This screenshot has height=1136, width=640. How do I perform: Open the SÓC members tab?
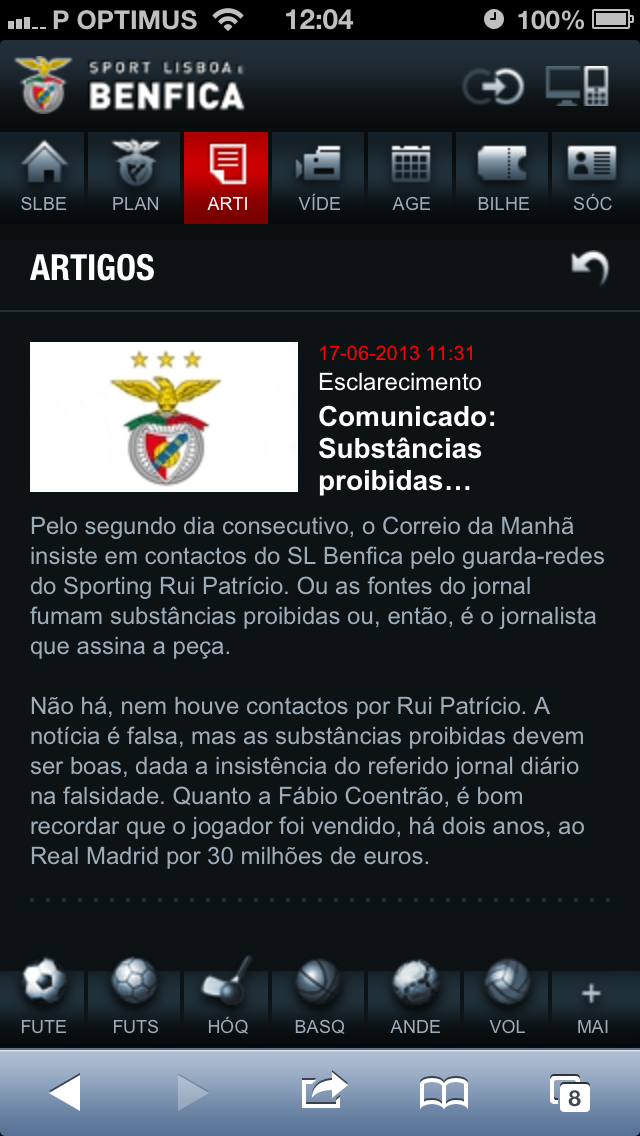(x=592, y=178)
